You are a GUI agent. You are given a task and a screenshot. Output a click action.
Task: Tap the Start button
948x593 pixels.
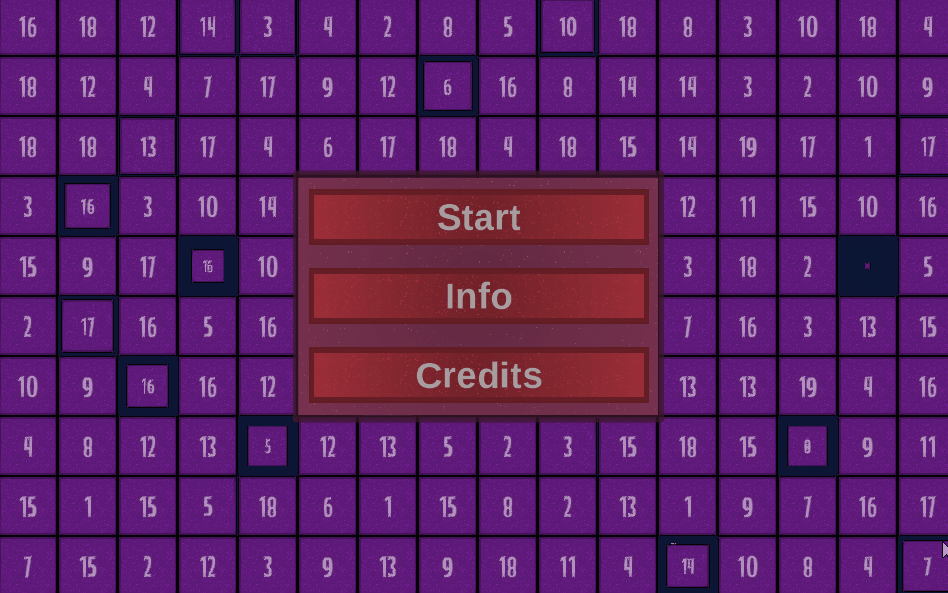[x=478, y=217]
